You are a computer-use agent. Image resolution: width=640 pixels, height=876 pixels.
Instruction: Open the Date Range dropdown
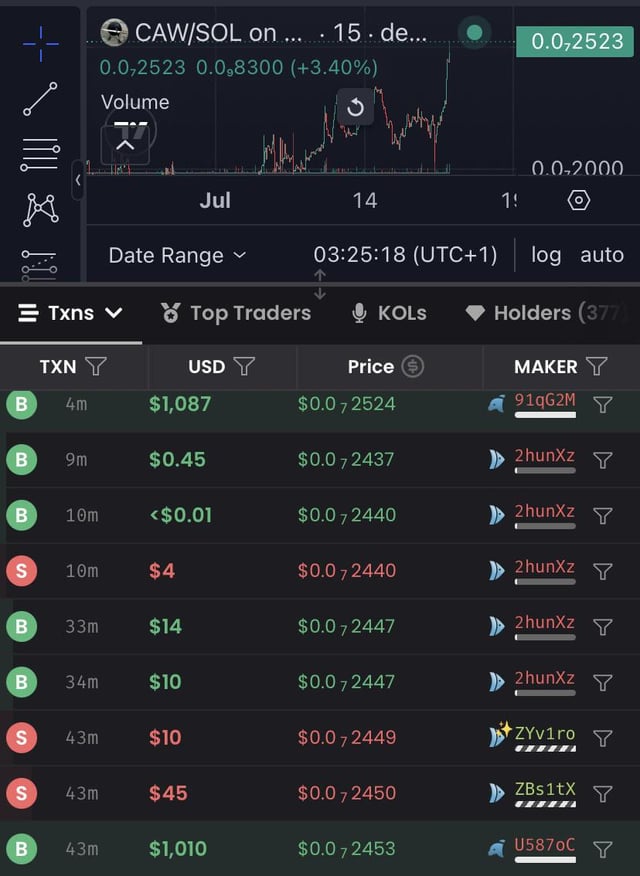click(x=177, y=255)
